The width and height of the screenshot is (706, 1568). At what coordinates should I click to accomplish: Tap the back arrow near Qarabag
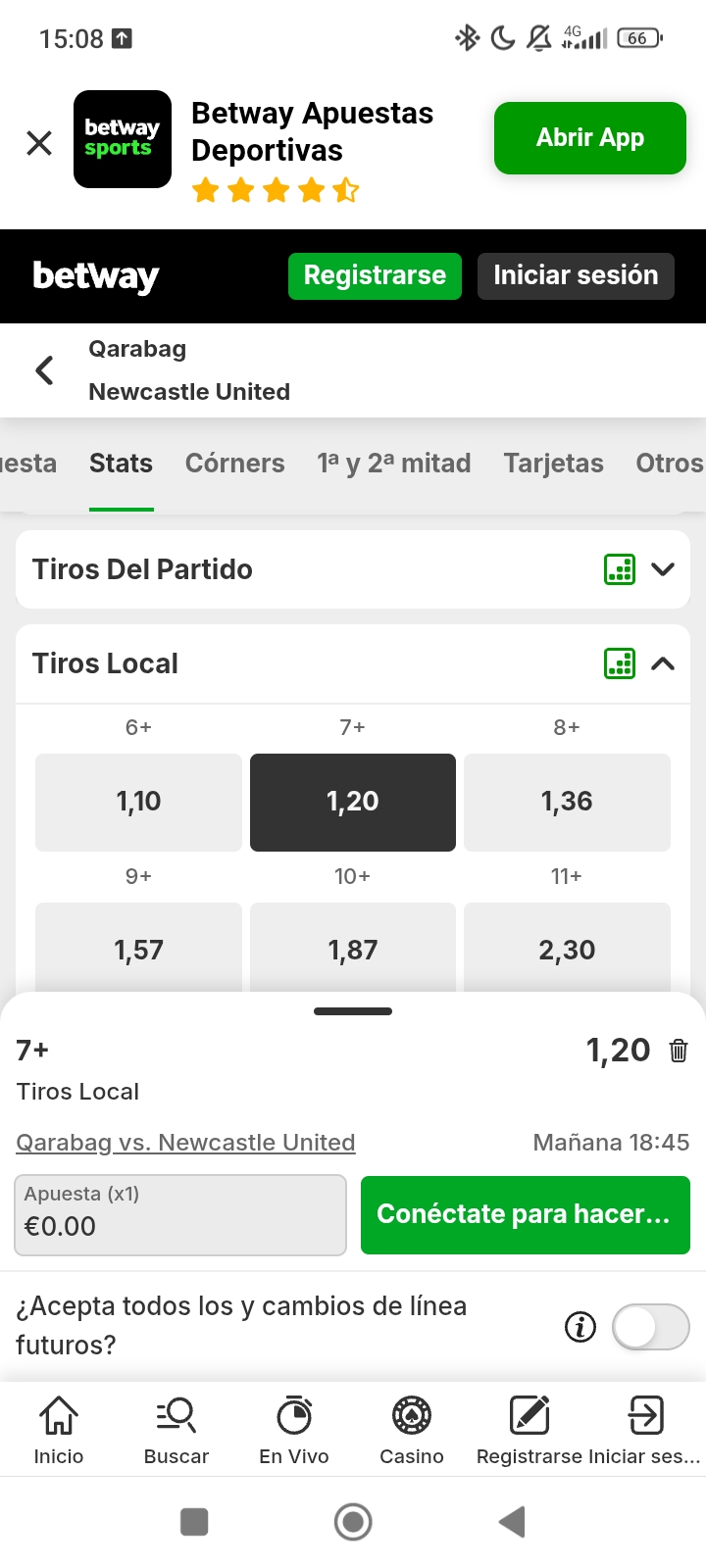pyautogui.click(x=43, y=370)
